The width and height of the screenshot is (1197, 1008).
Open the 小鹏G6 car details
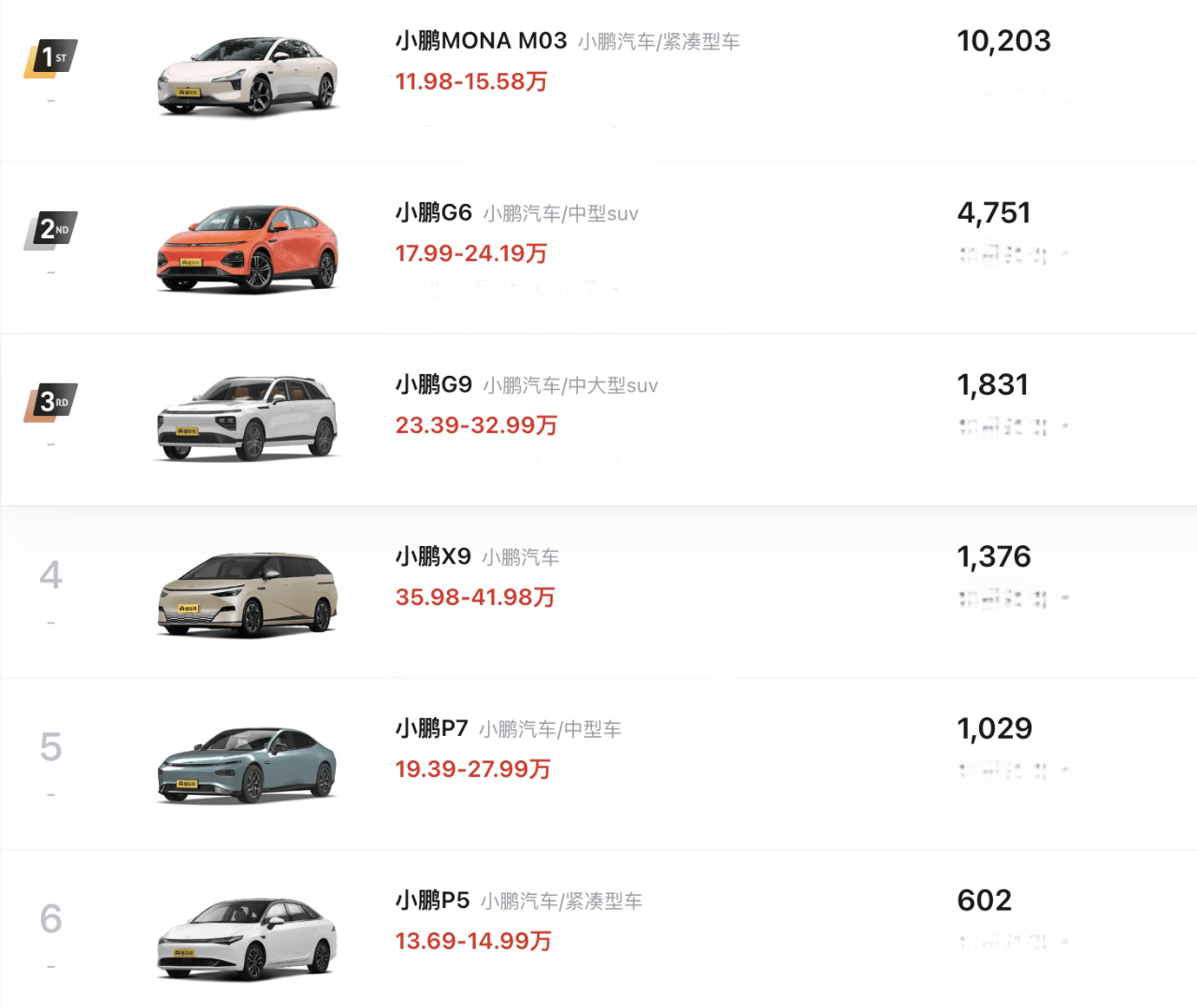point(434,213)
